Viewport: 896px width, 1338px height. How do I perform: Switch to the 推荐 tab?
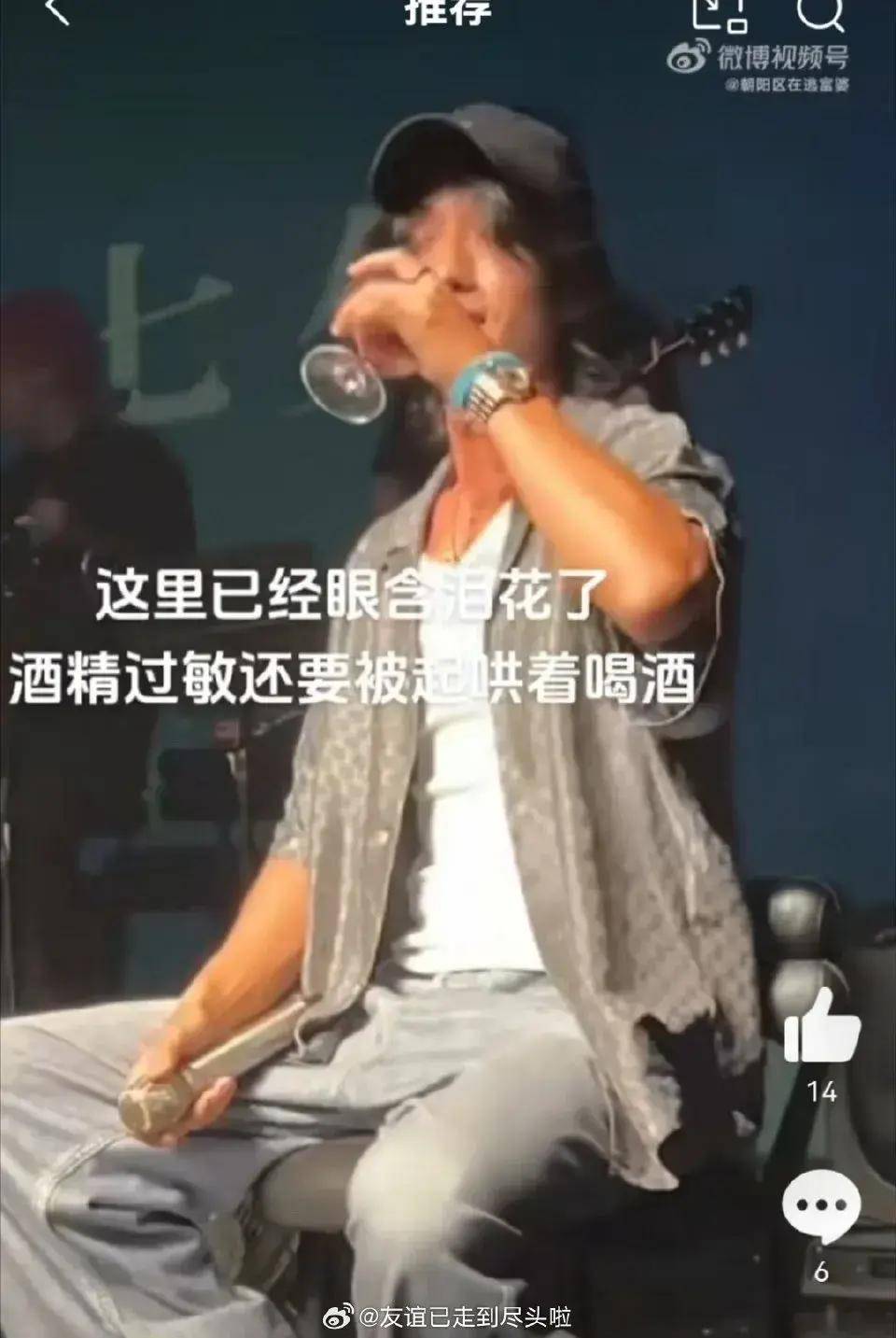(448, 11)
